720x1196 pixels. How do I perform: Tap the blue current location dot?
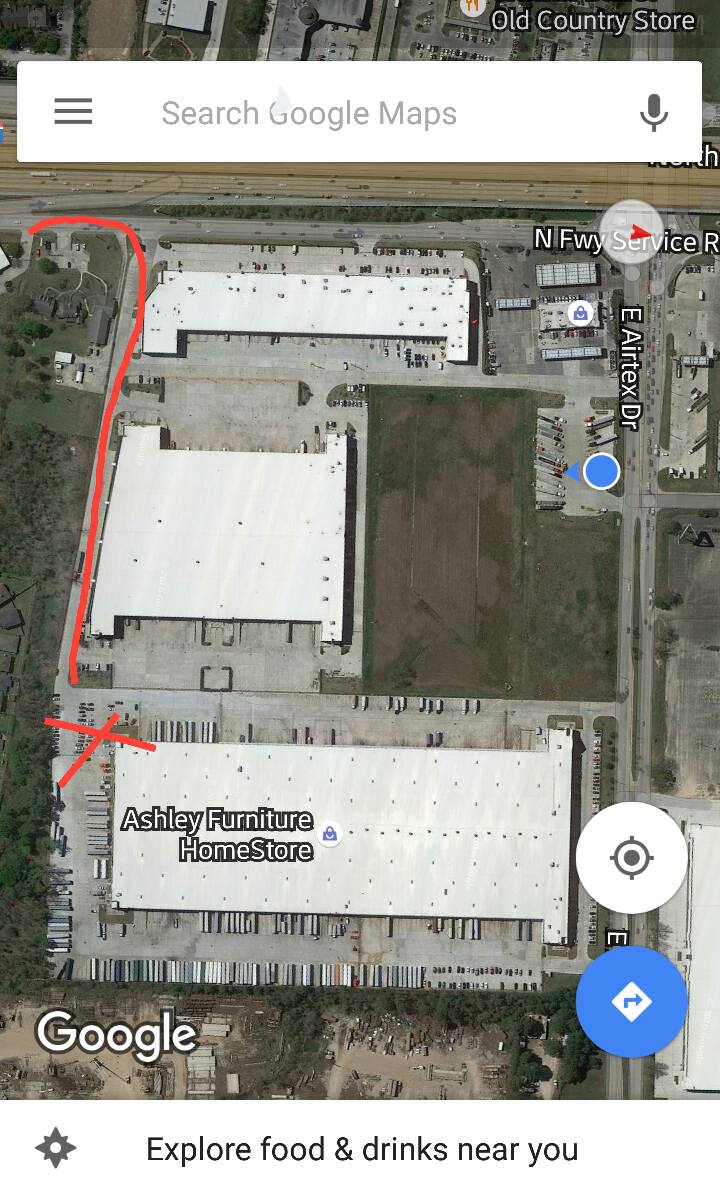tap(601, 471)
